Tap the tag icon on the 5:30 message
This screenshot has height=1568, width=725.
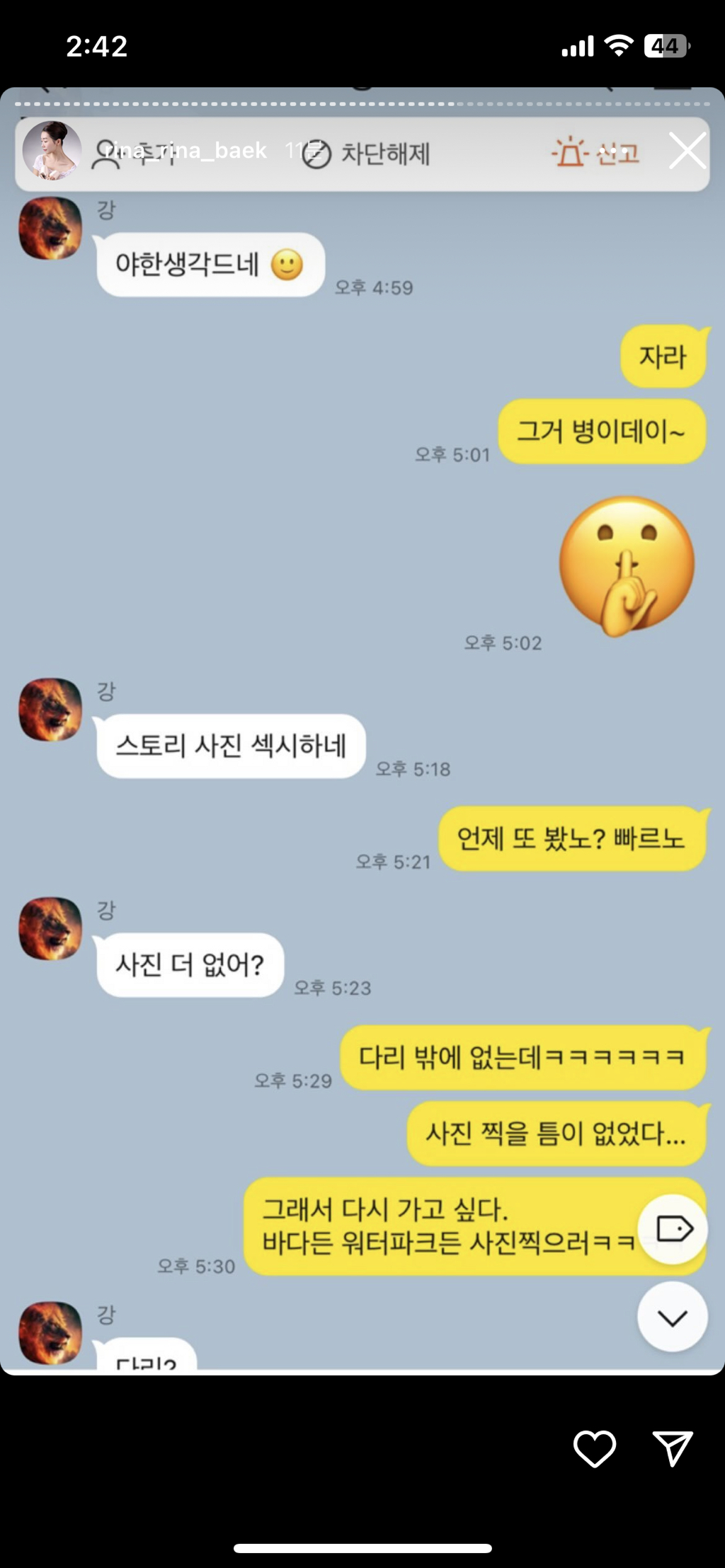671,1230
